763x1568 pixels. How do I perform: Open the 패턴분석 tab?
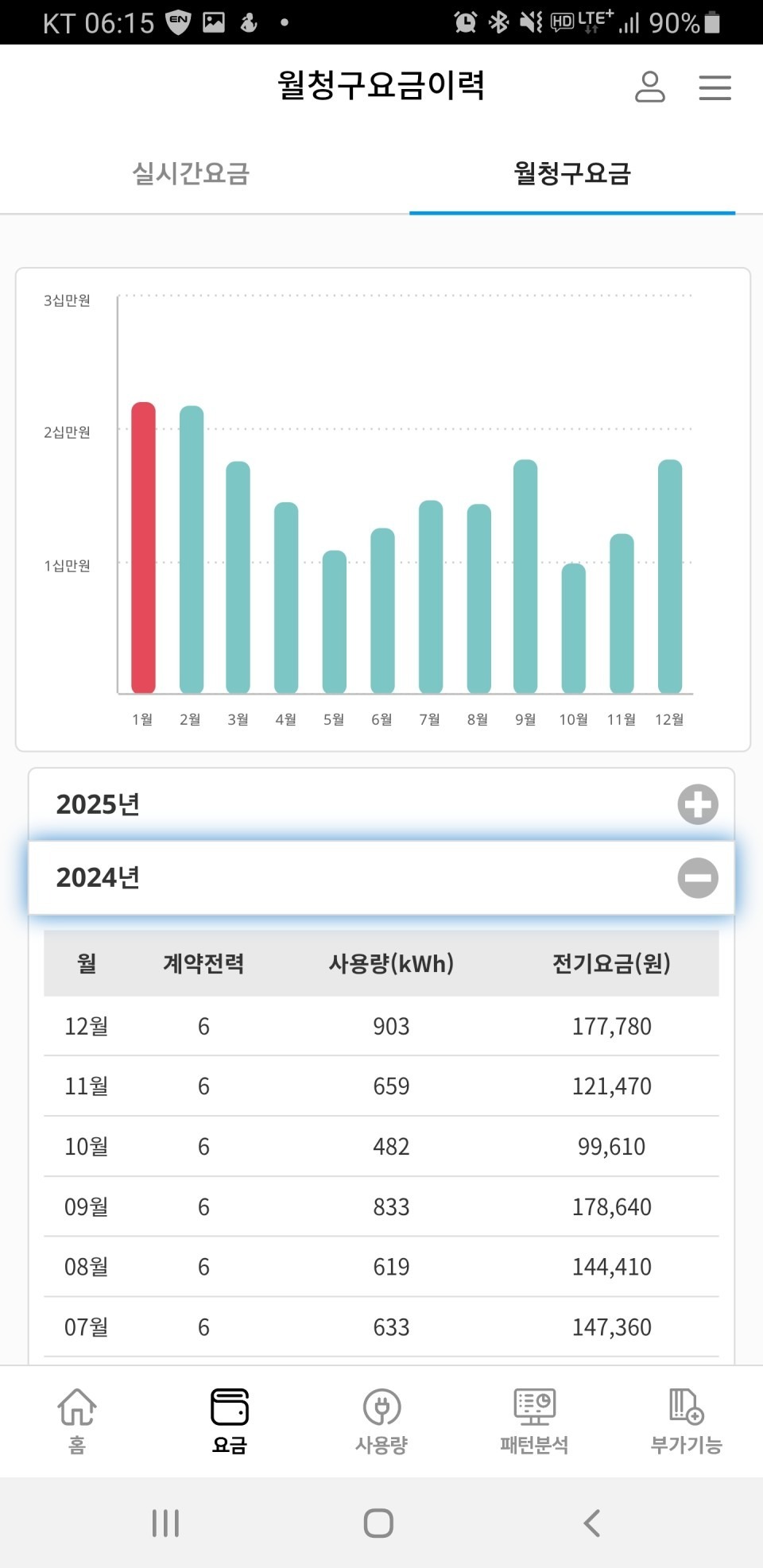534,1421
